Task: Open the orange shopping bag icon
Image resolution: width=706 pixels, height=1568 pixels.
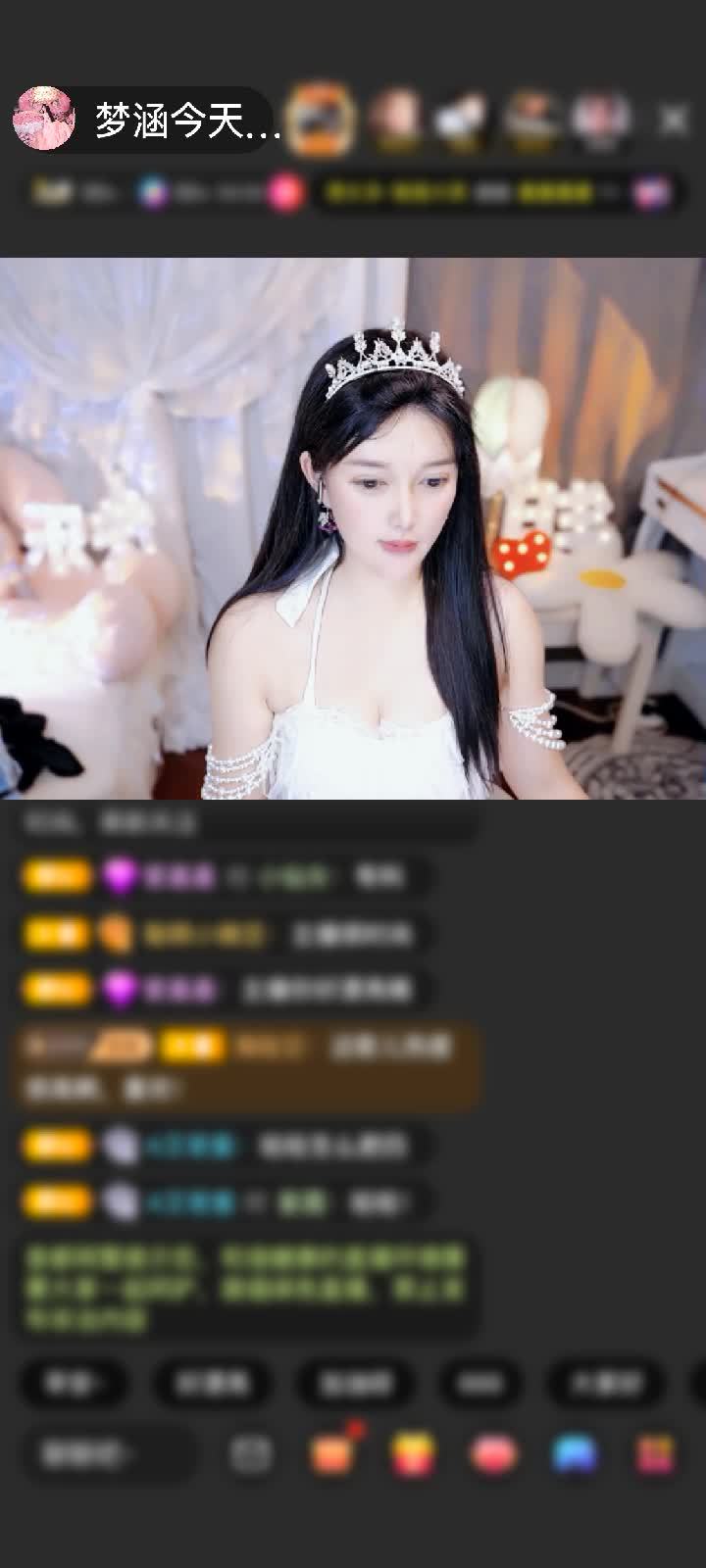Action: 332,1454
